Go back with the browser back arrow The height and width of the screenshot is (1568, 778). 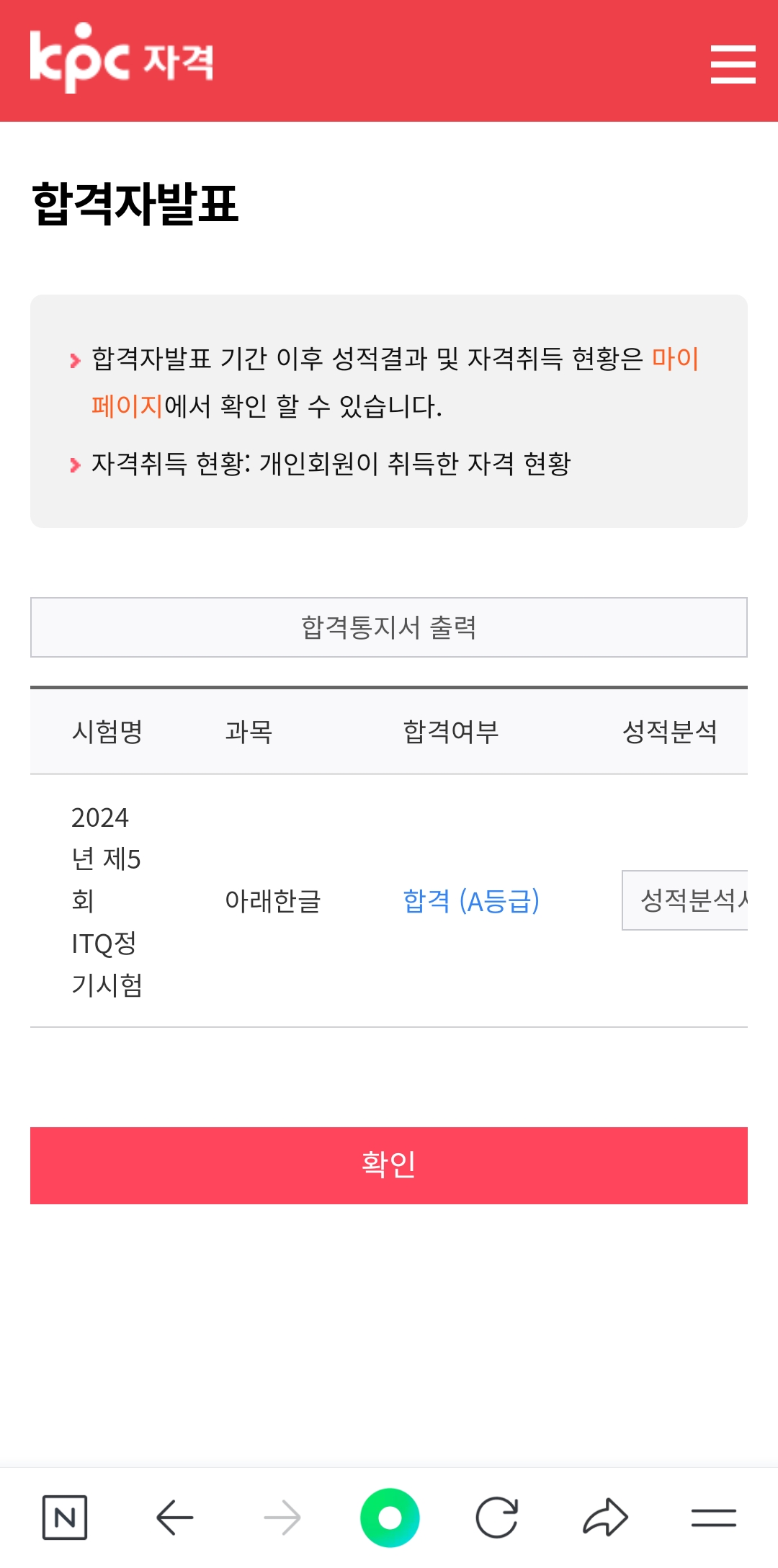click(174, 1518)
